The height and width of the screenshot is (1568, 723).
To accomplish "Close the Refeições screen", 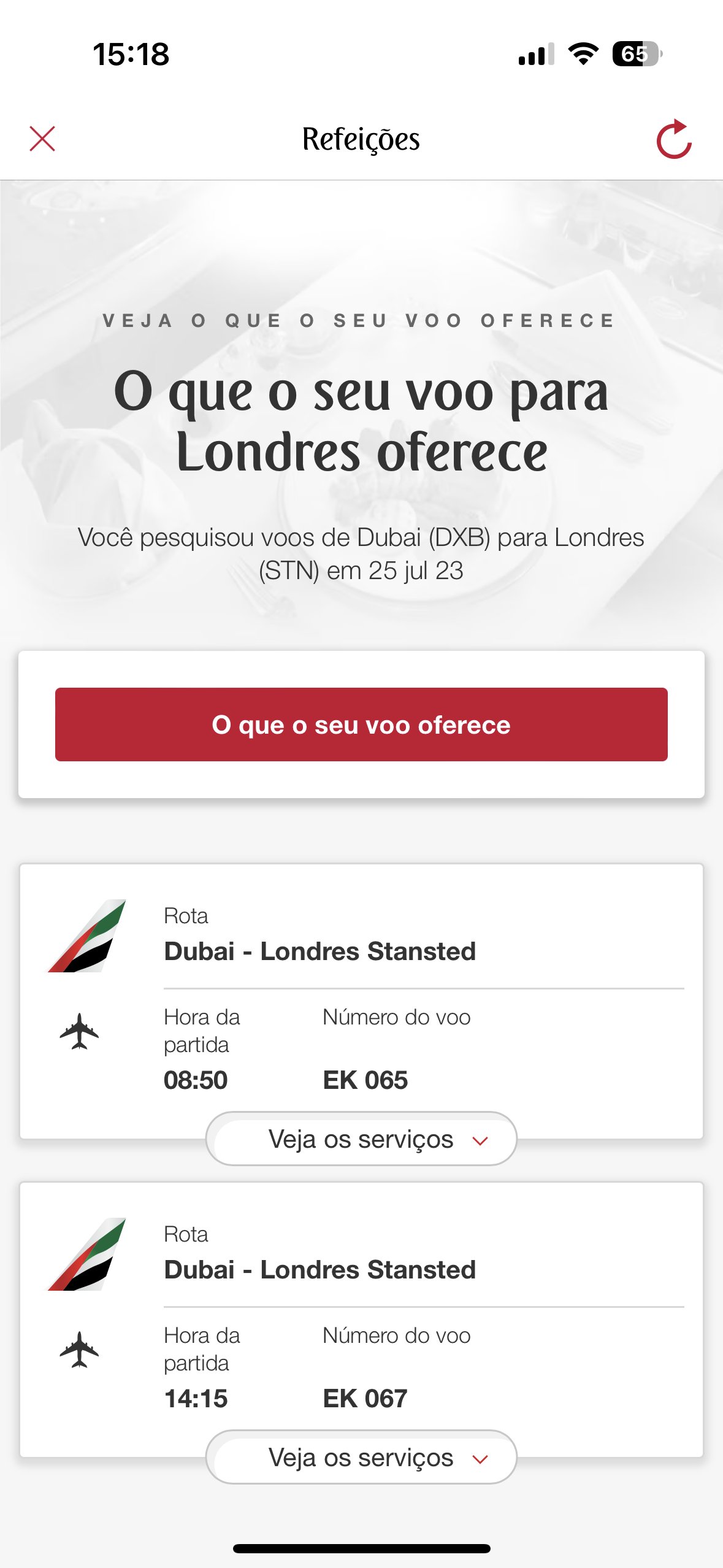I will (x=42, y=139).
